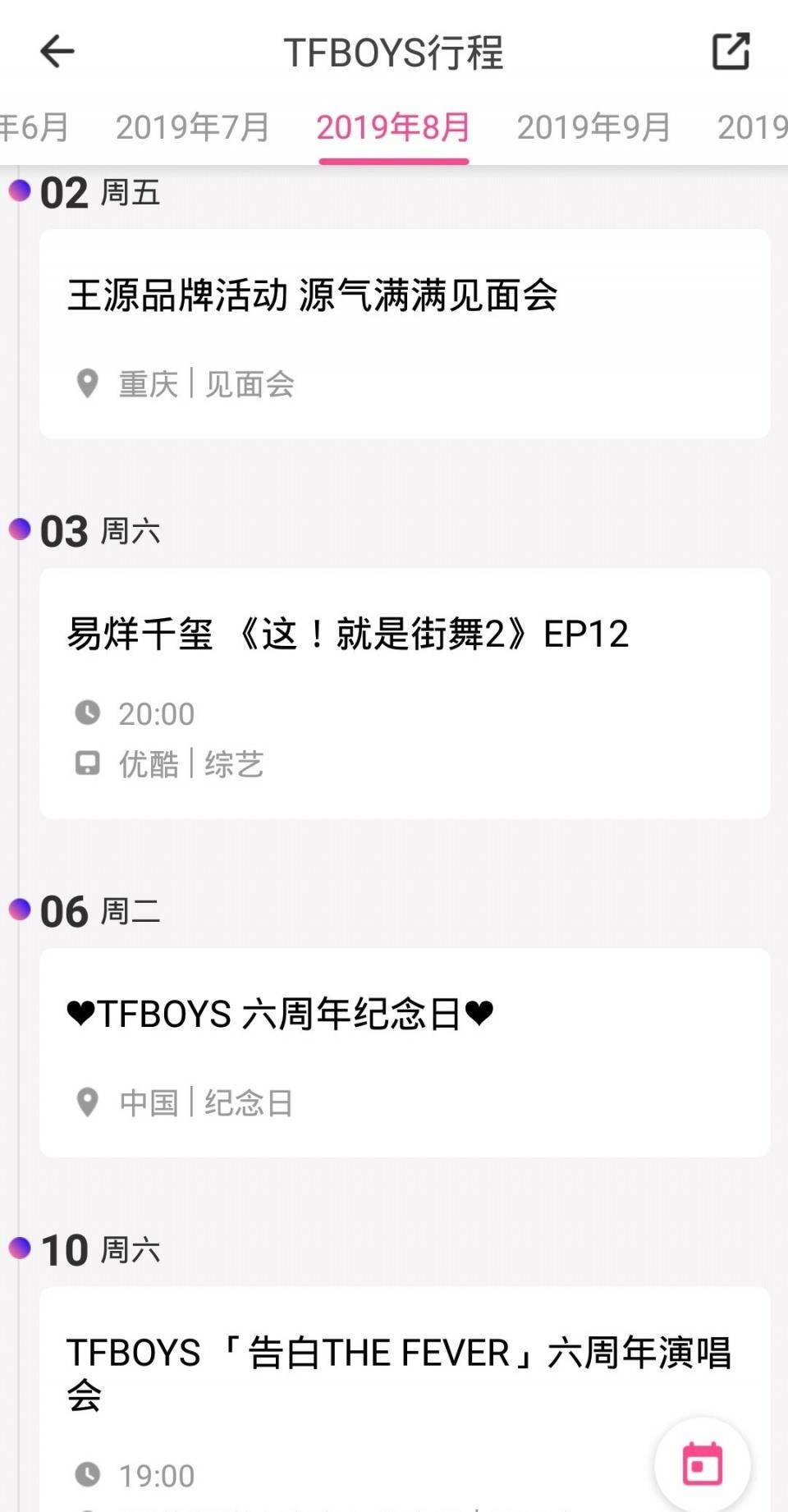
Task: Switch to the 2019年9月 tab
Action: click(593, 127)
